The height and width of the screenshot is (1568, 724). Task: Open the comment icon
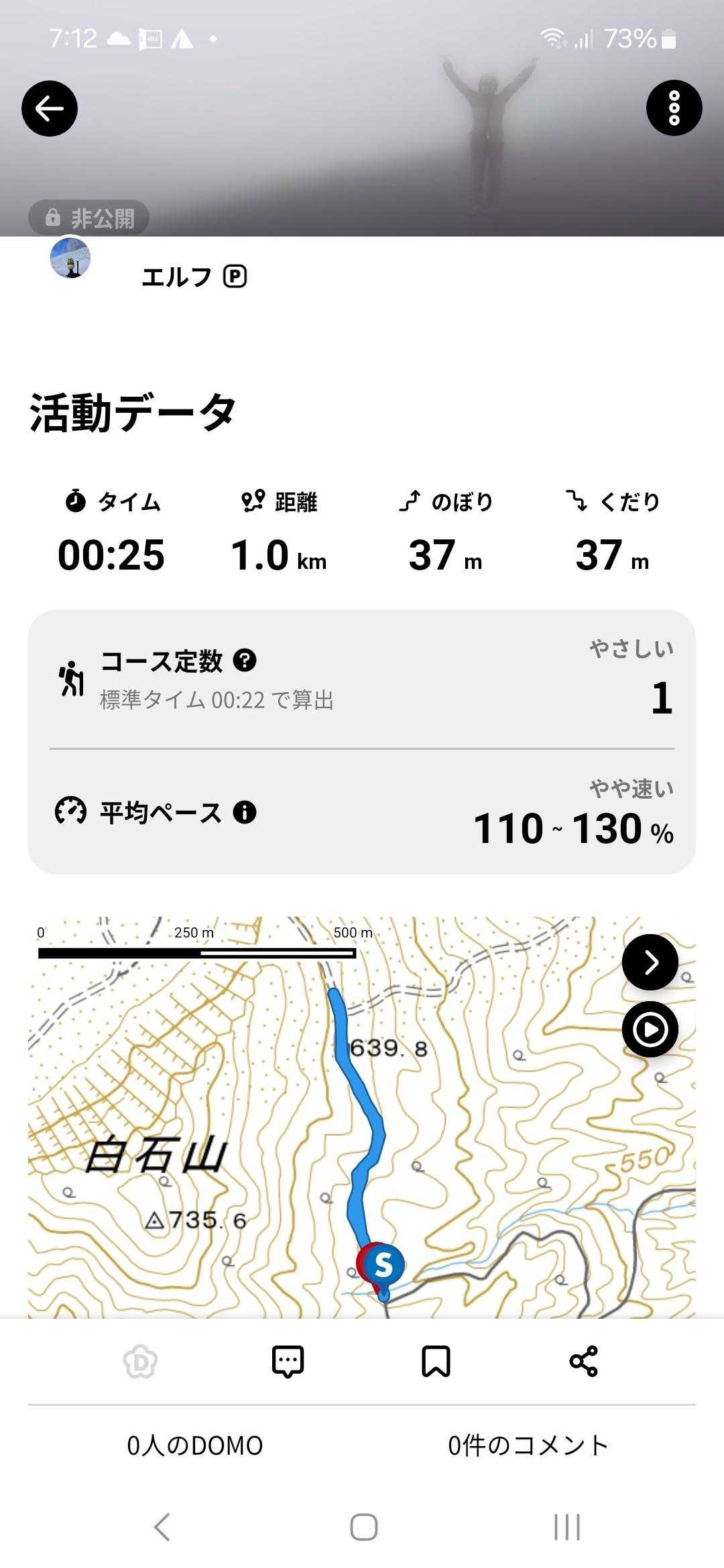[x=288, y=1361]
